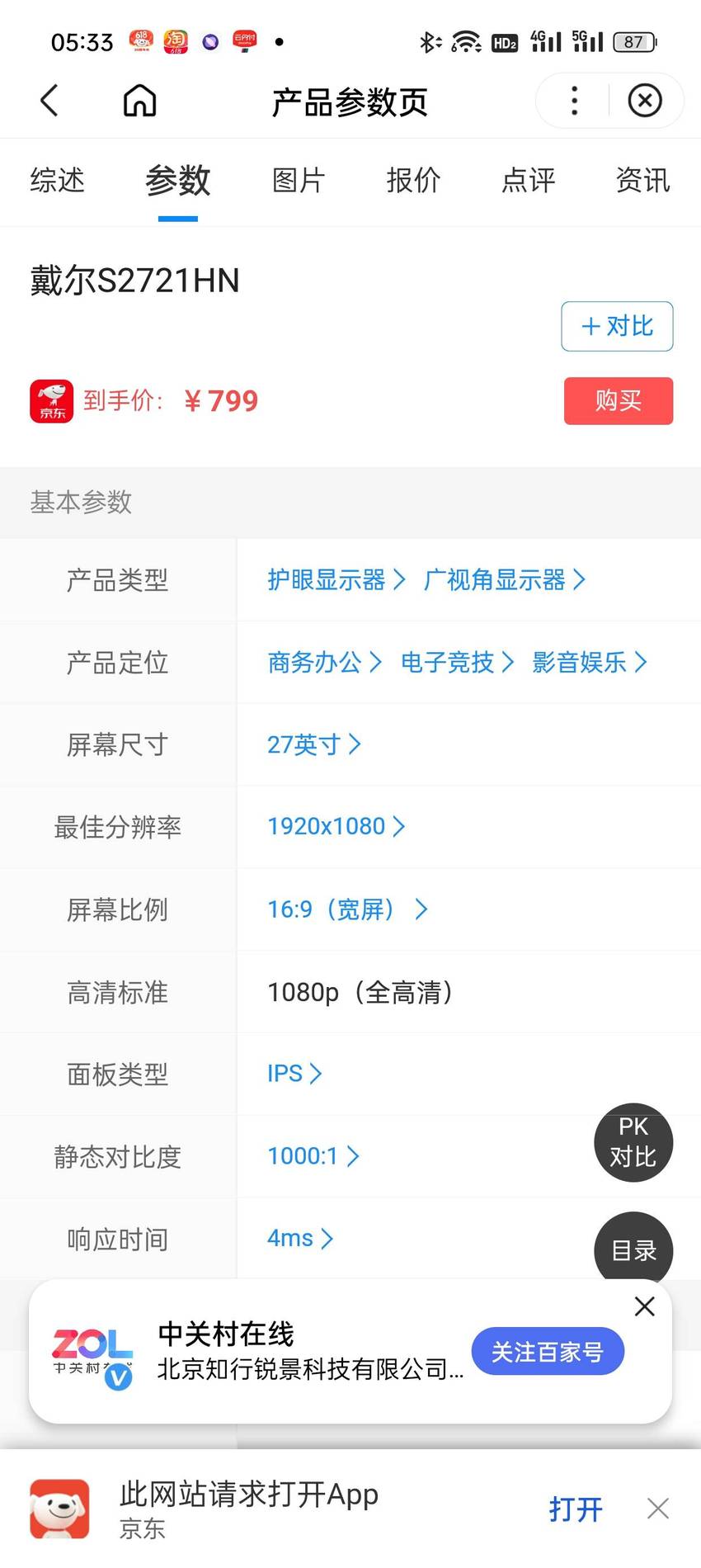
Task: Open the floating PK对比 button
Action: (x=633, y=1142)
